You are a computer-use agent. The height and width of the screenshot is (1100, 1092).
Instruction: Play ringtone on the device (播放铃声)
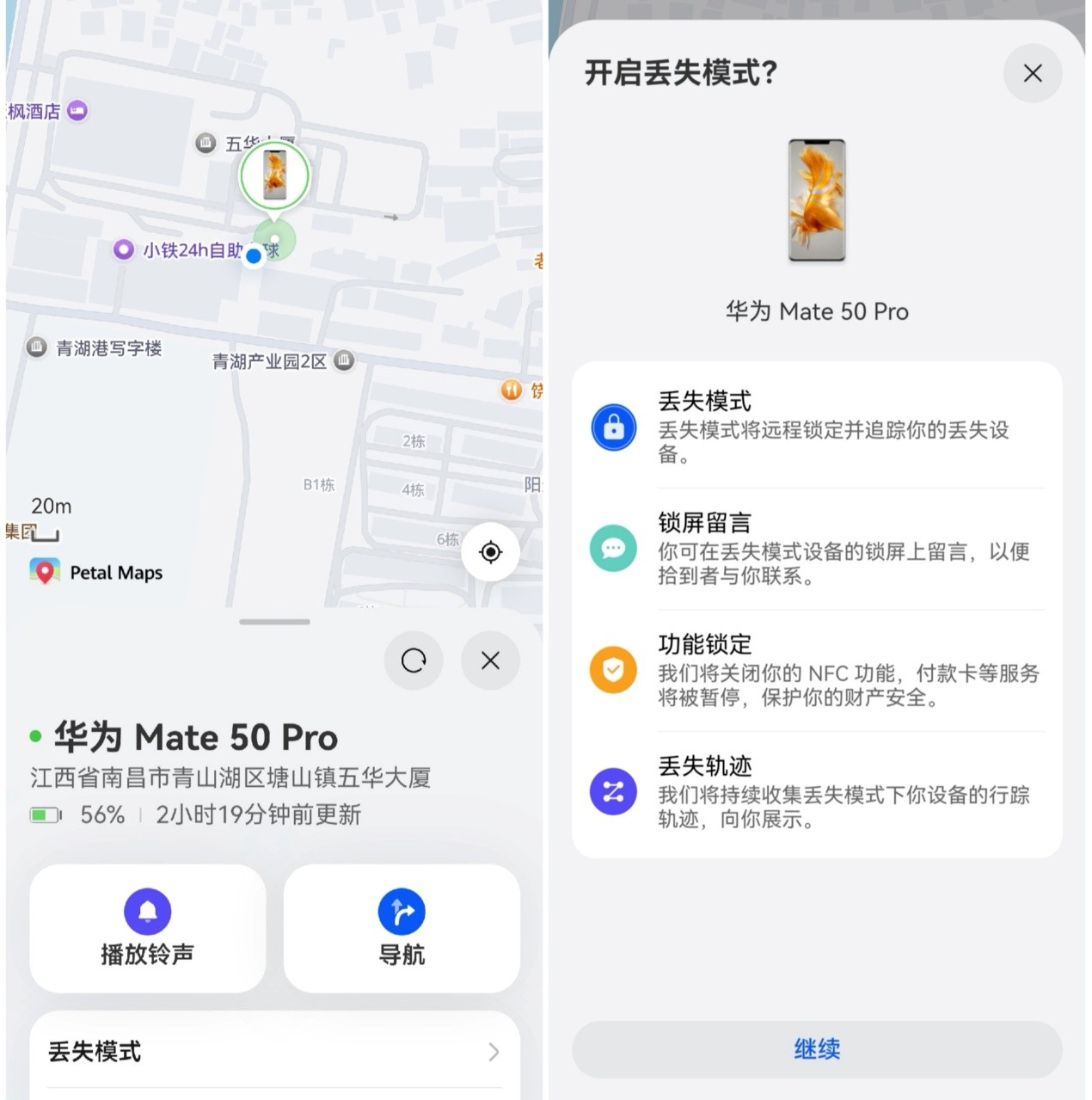click(x=148, y=928)
